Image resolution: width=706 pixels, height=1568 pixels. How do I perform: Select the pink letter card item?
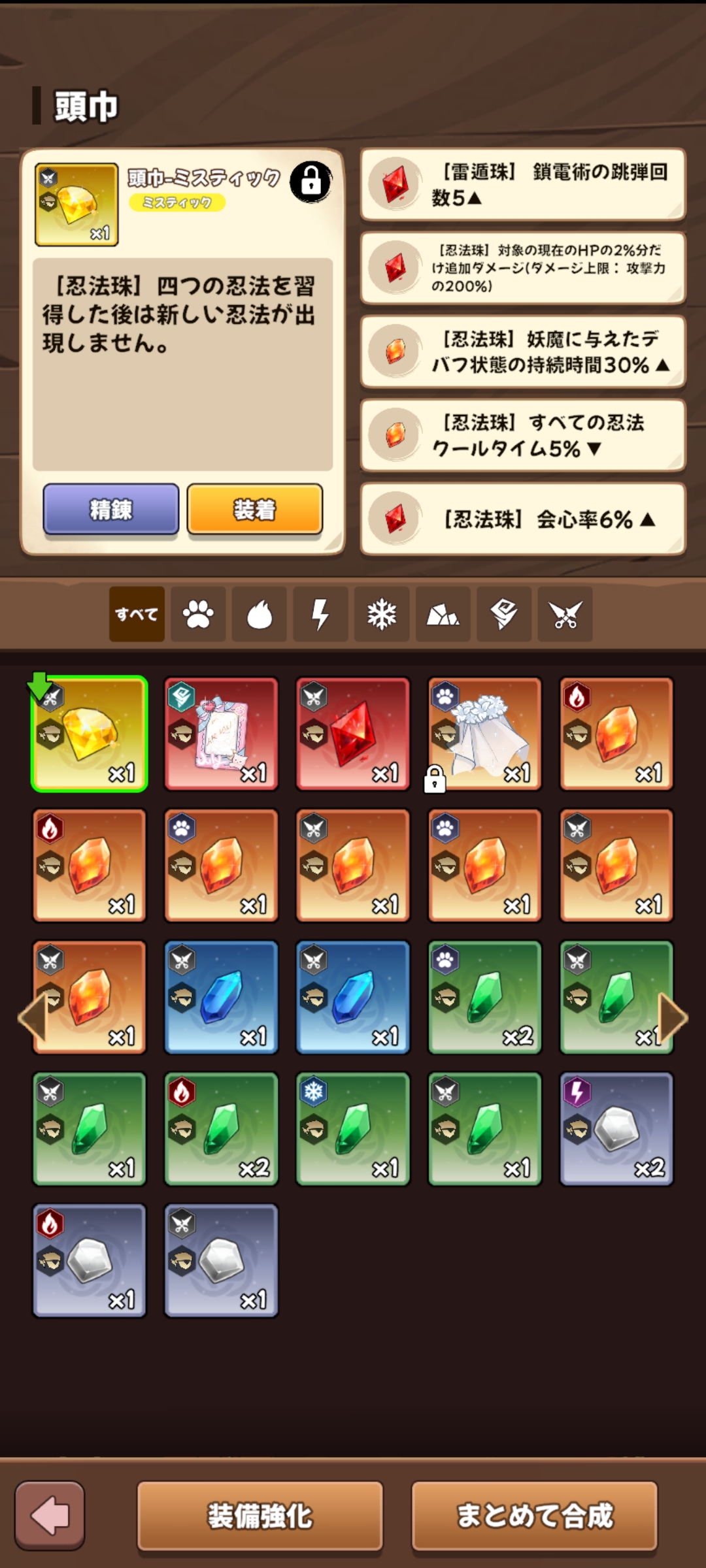pos(222,734)
